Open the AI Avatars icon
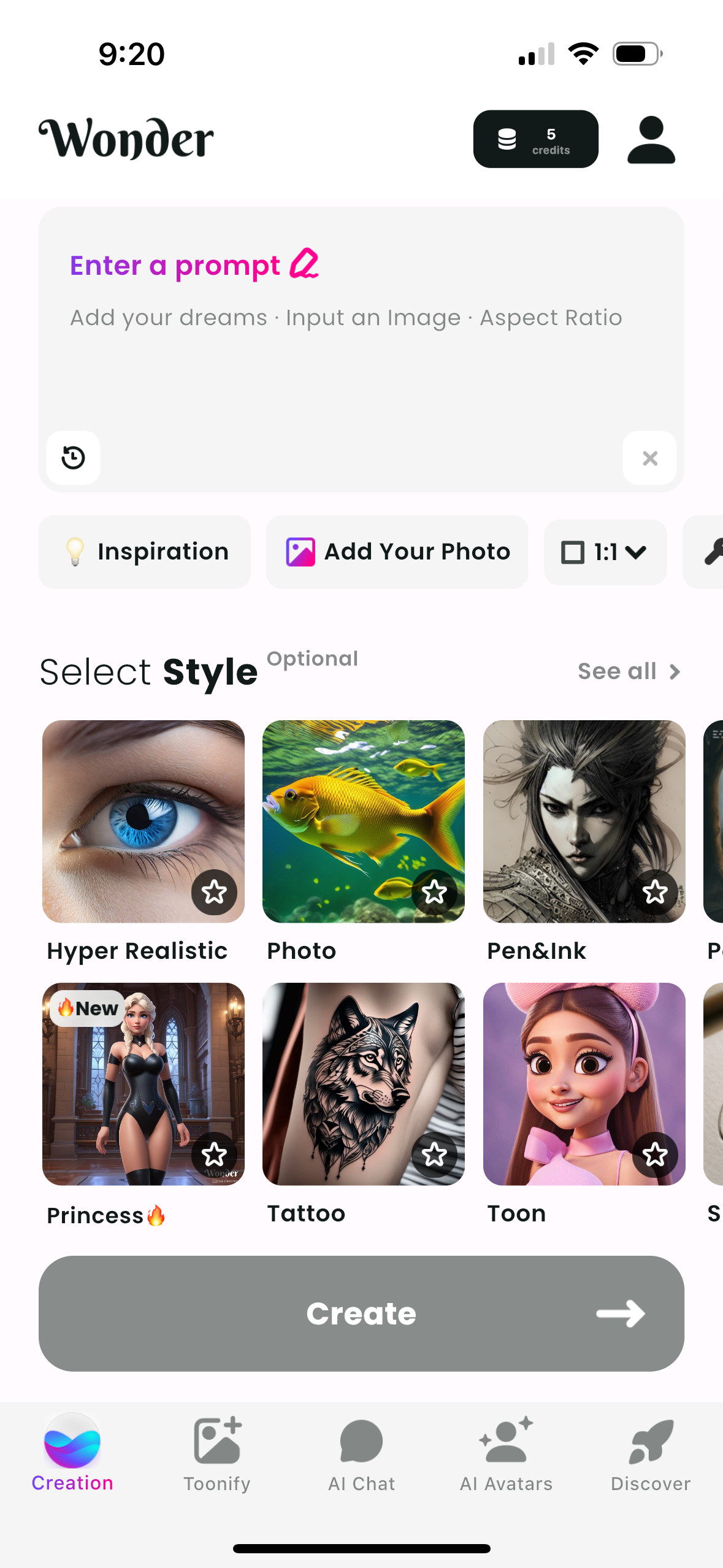Image resolution: width=723 pixels, height=1568 pixels. (505, 1442)
